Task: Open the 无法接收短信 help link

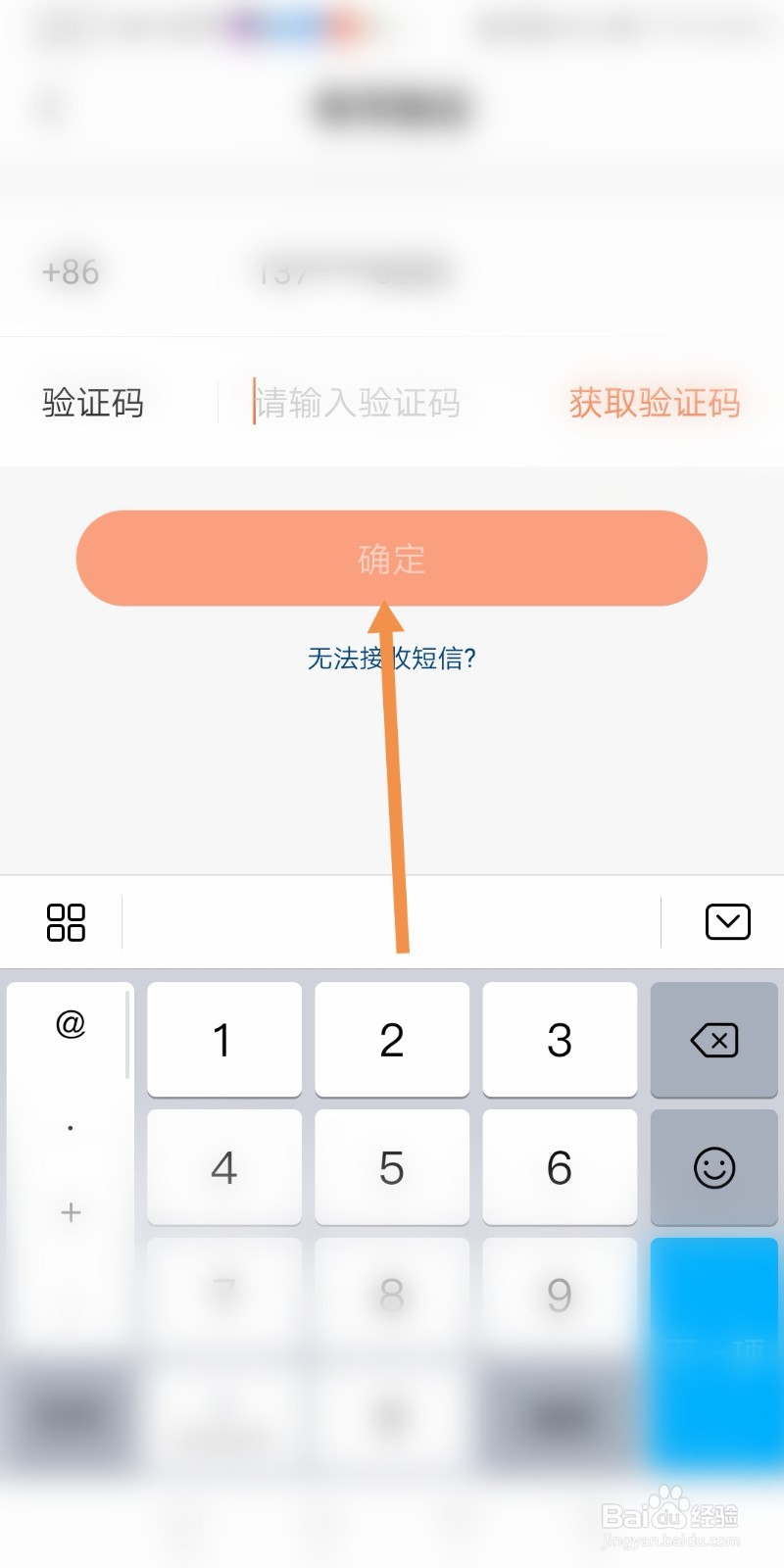Action: [x=391, y=660]
